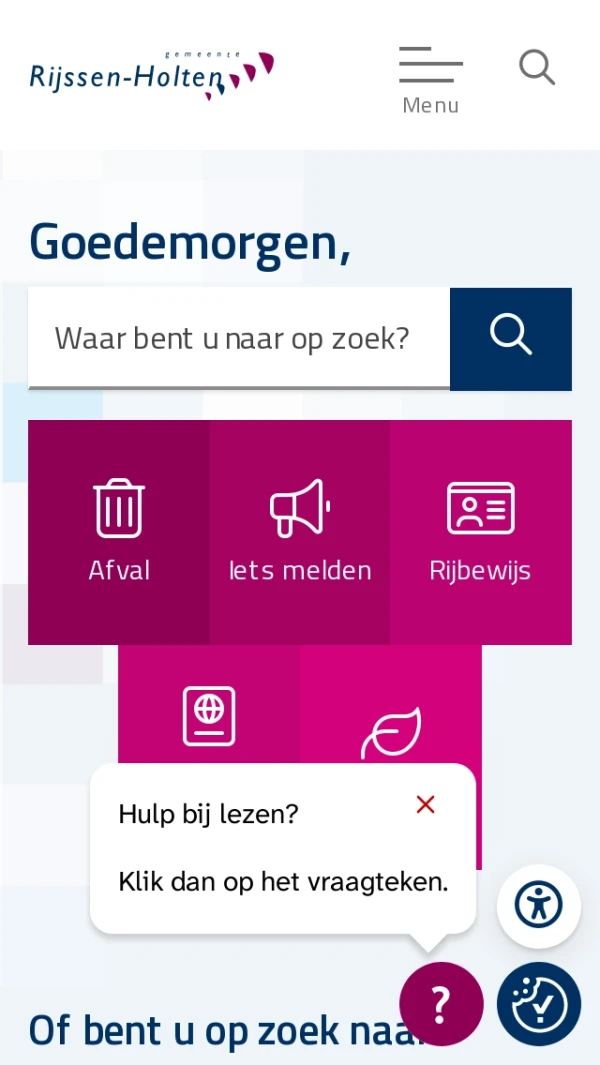Open the Menu hamburger button
600x1065 pixels.
click(430, 79)
